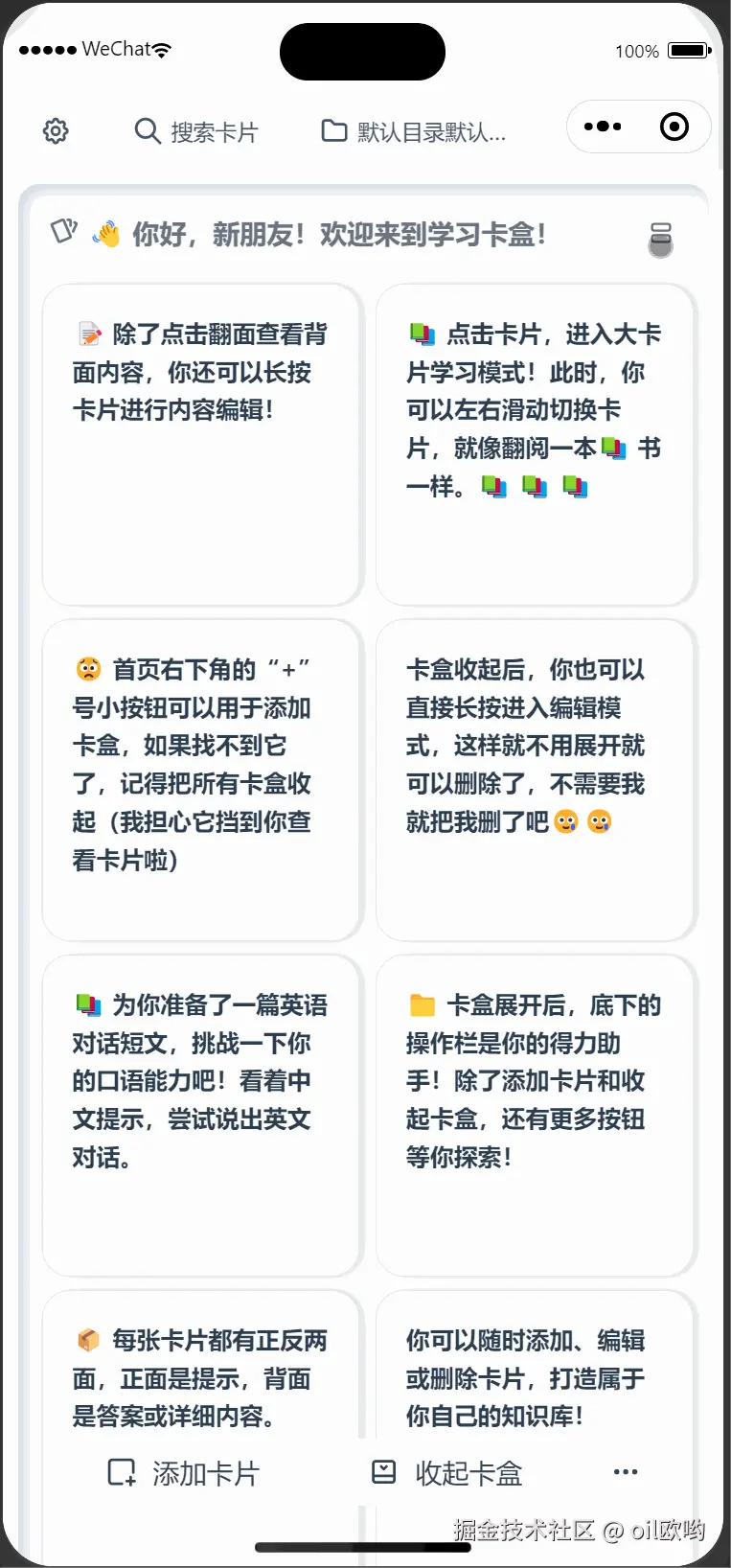Click the flashcard icon next to the welcome greeting
The width and height of the screenshot is (731, 1568).
[61, 231]
